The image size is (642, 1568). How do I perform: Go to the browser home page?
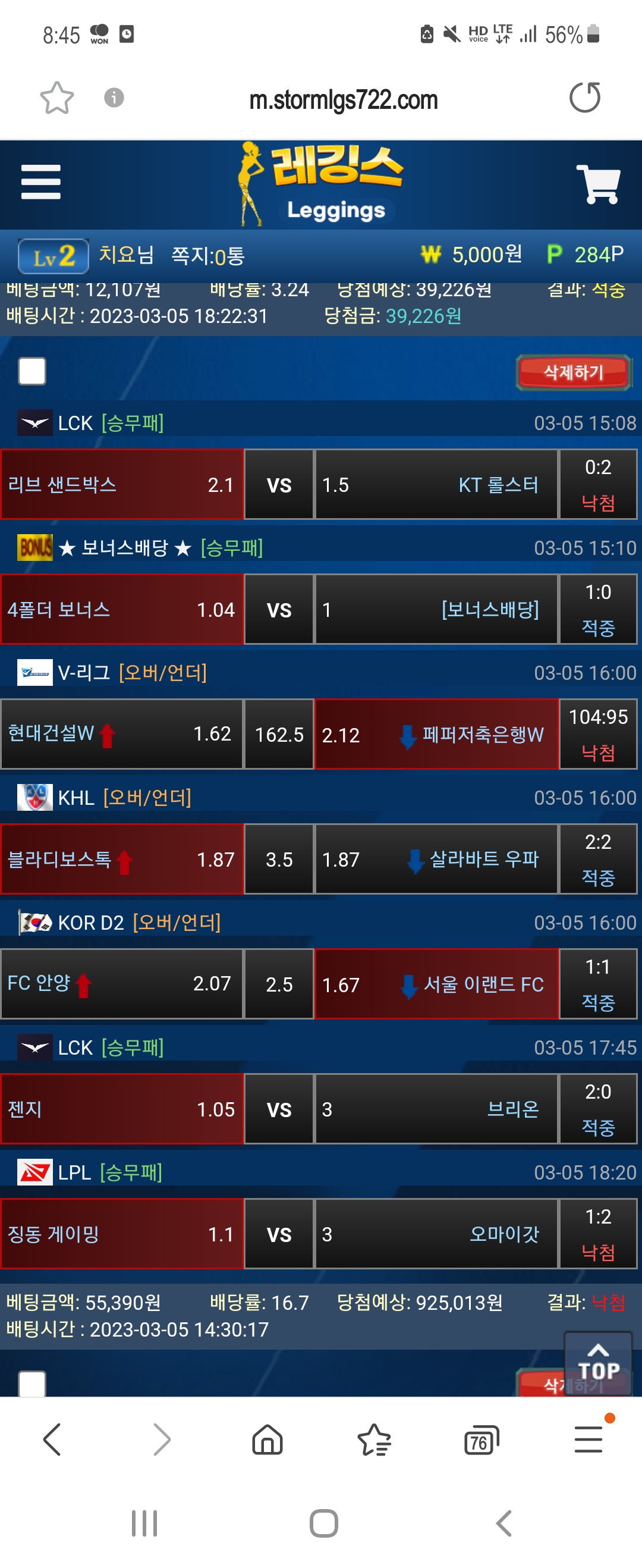267,1440
